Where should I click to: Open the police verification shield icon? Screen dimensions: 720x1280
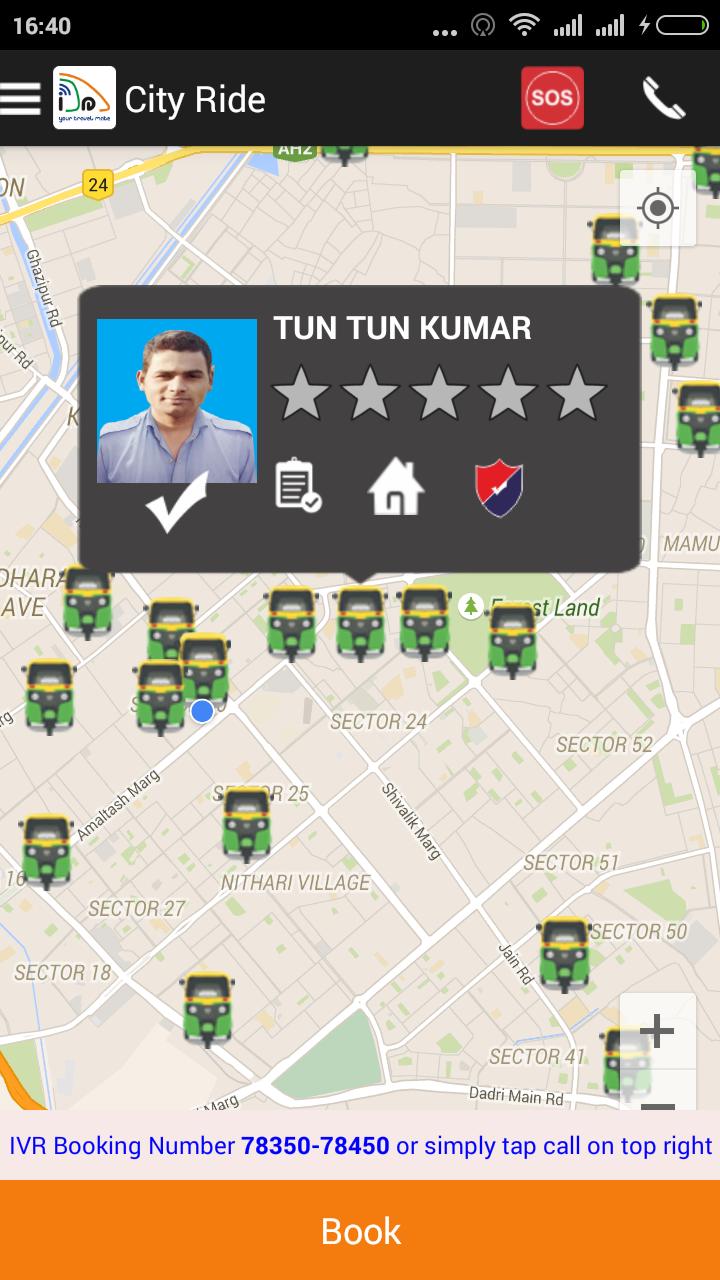497,487
